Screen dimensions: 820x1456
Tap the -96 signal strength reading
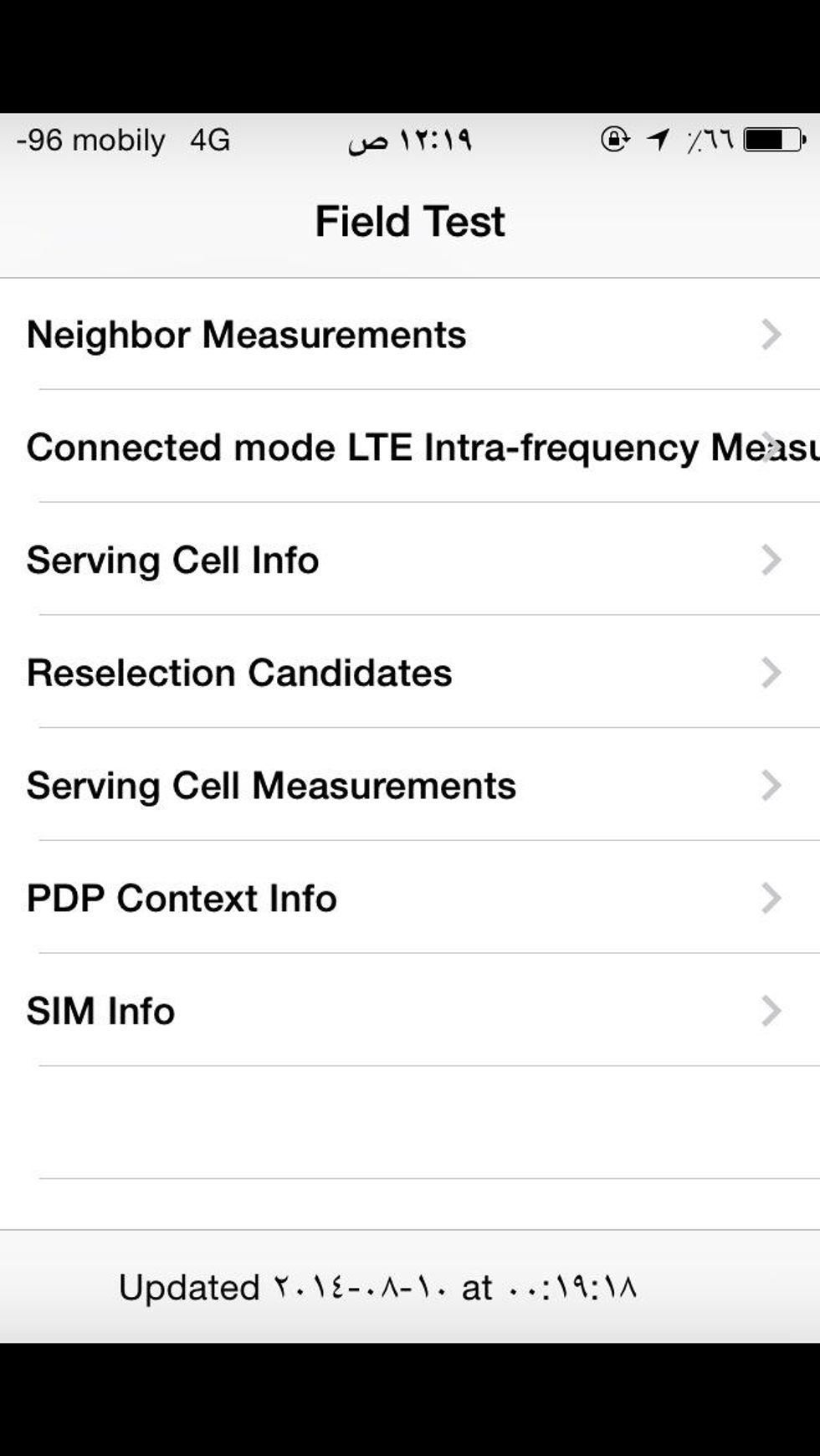click(38, 141)
